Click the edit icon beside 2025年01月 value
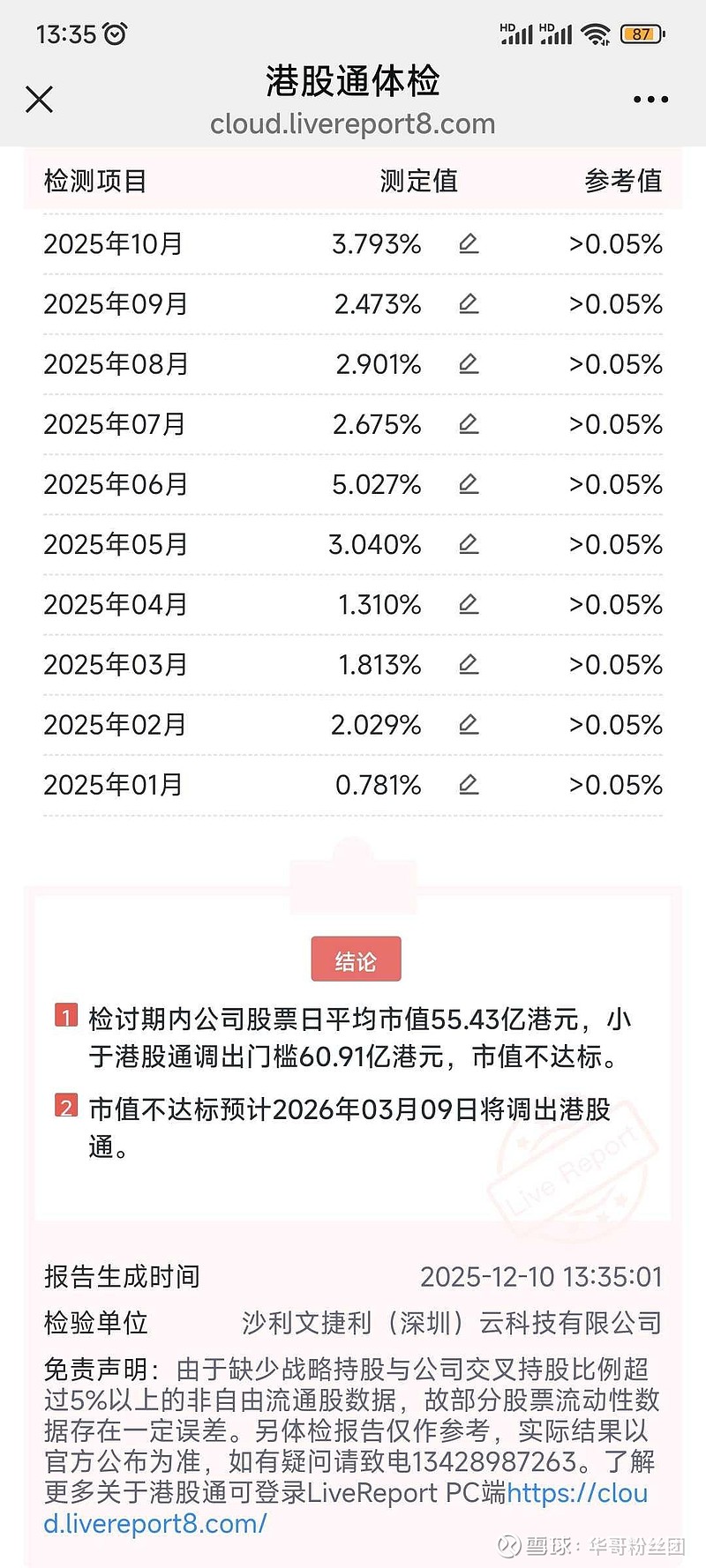The height and width of the screenshot is (1568, 706). 469,784
